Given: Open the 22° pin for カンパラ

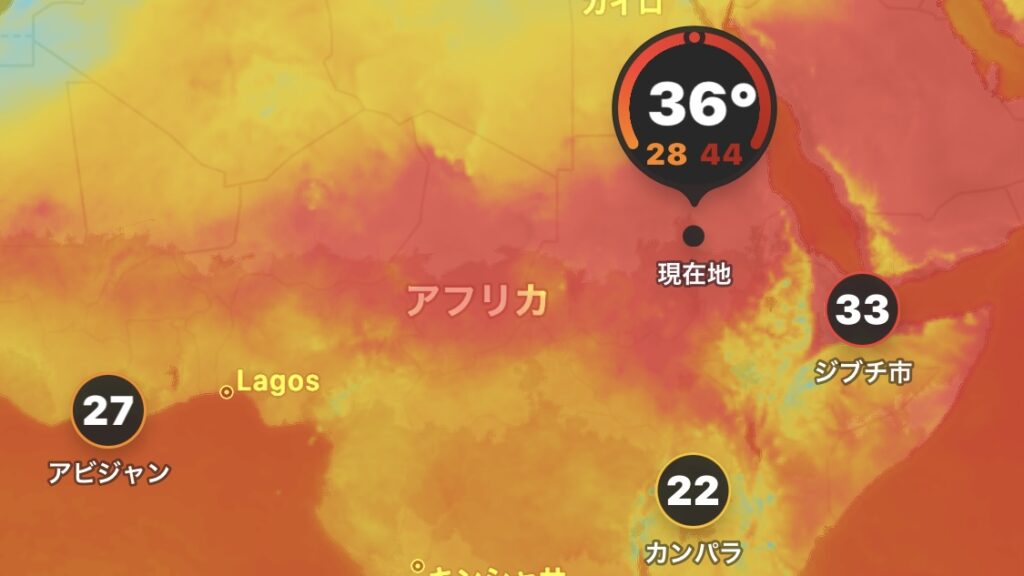Looking at the screenshot, I should (x=693, y=491).
